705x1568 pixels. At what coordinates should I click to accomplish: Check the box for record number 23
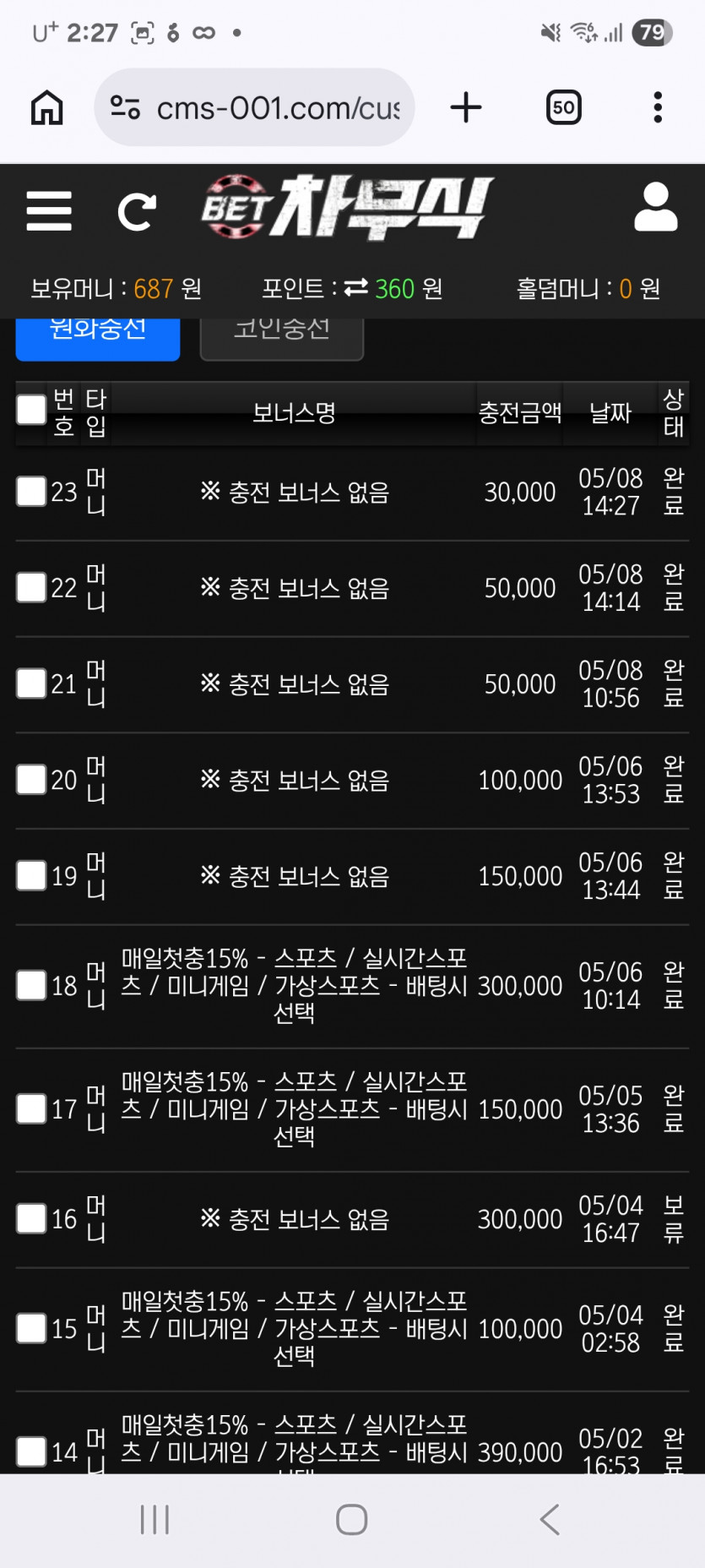(31, 492)
